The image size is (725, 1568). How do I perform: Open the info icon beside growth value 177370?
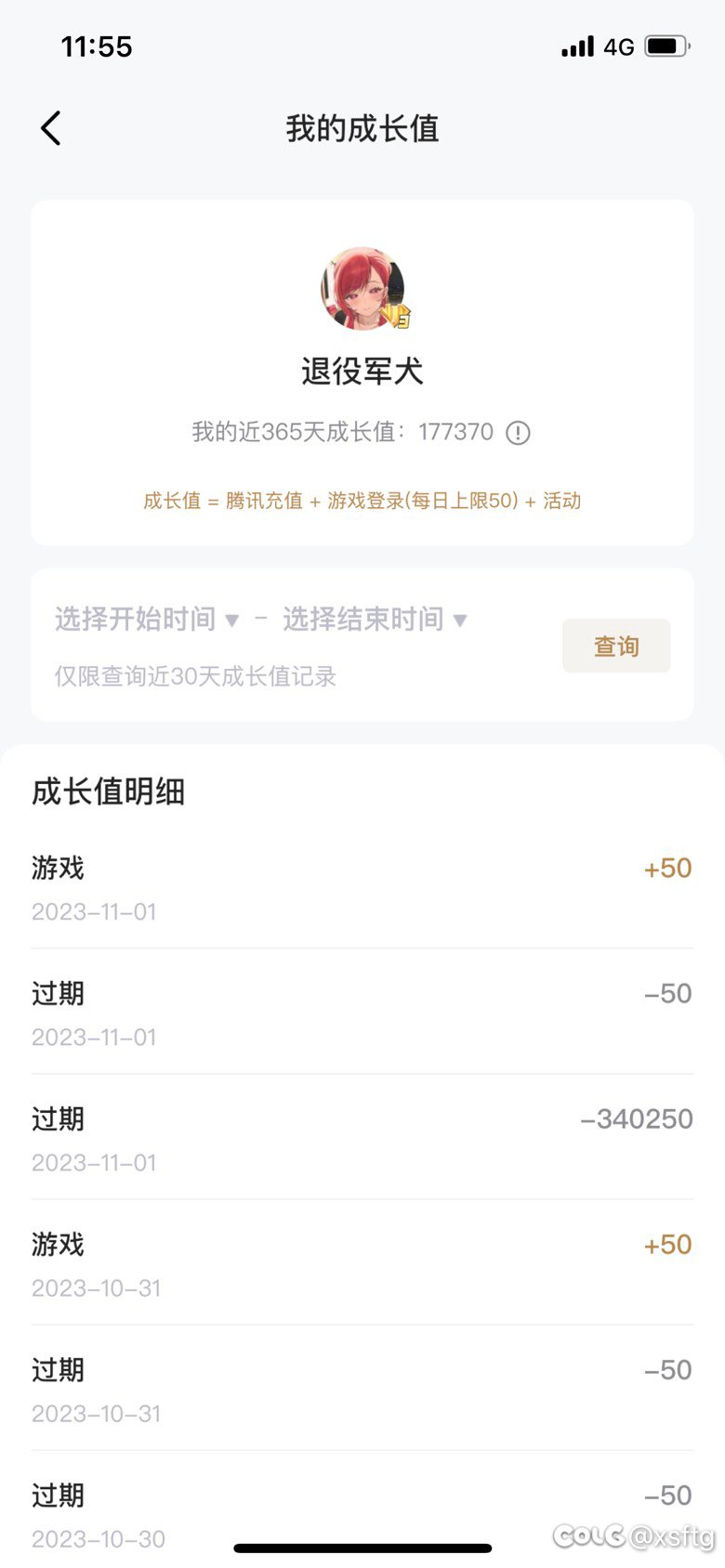tap(518, 433)
